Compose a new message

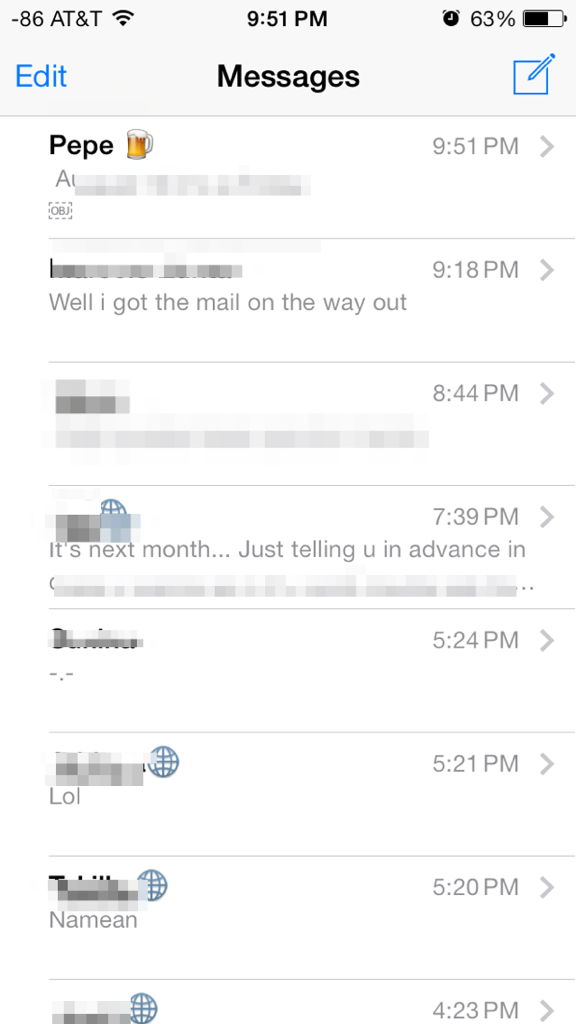(534, 74)
